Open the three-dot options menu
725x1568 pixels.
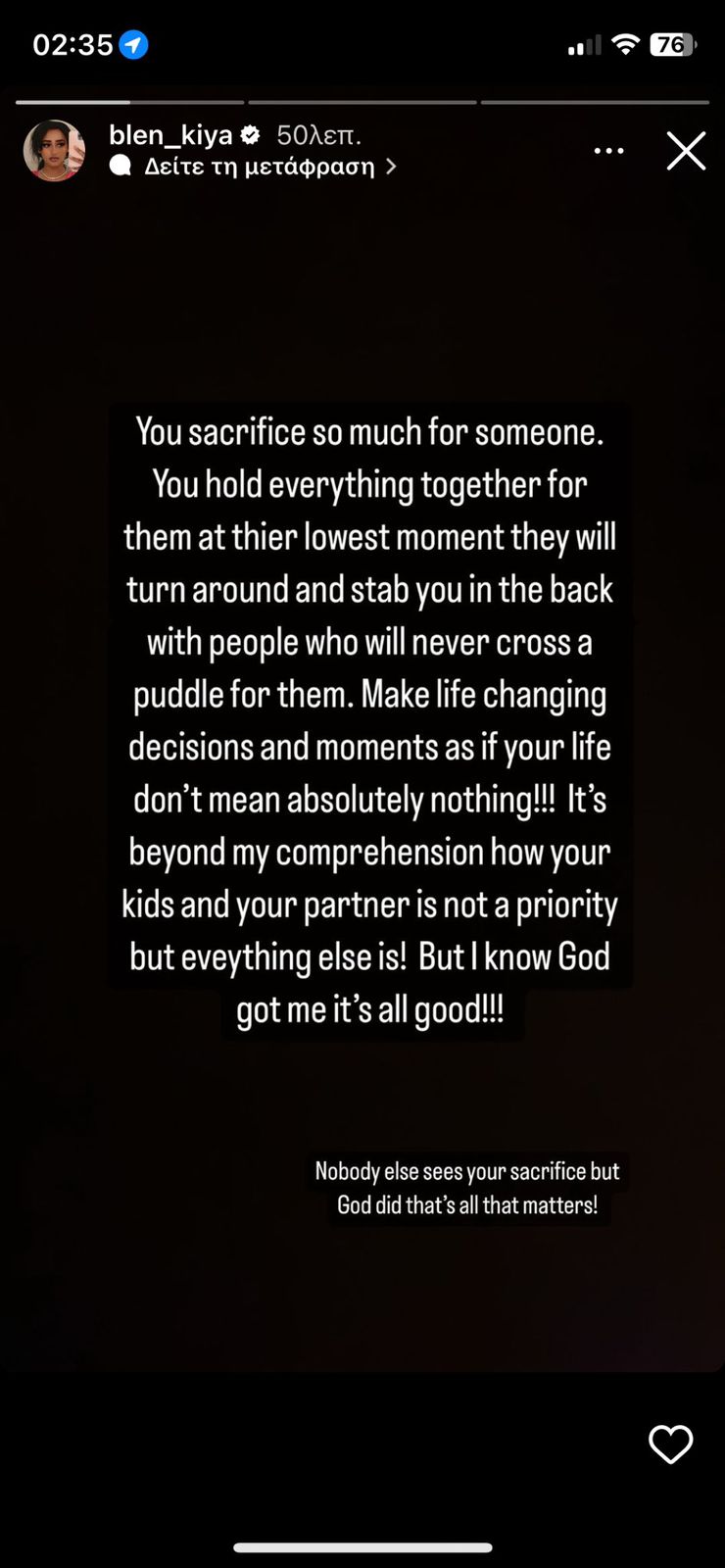click(x=608, y=151)
